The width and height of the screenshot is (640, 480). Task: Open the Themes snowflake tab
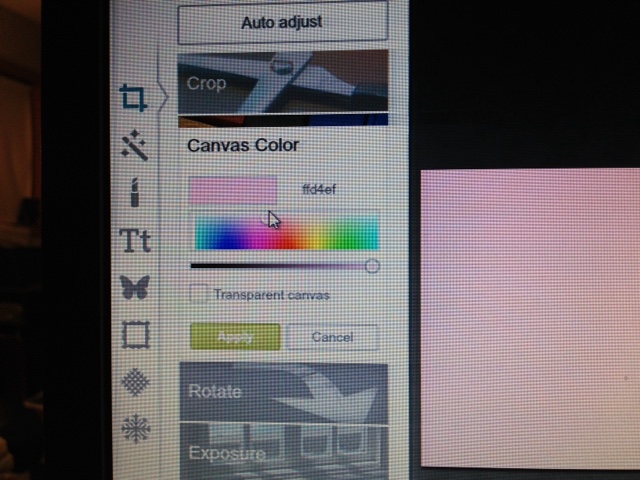pos(136,429)
